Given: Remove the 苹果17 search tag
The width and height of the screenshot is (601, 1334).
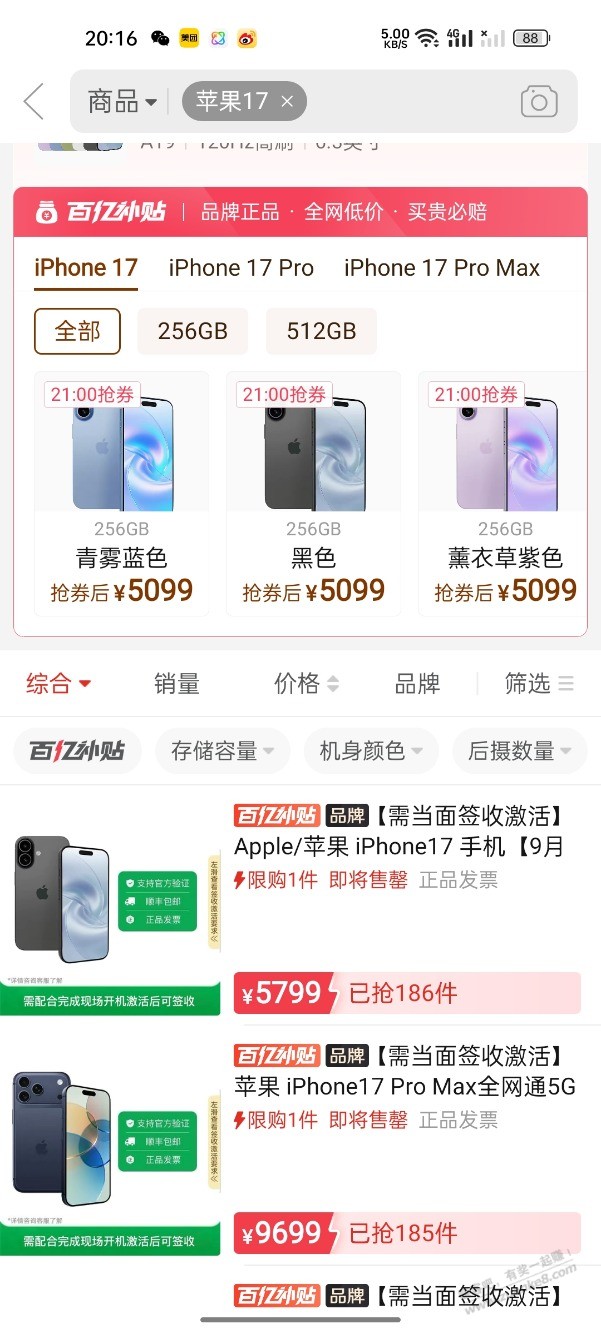Looking at the screenshot, I should [x=287, y=101].
